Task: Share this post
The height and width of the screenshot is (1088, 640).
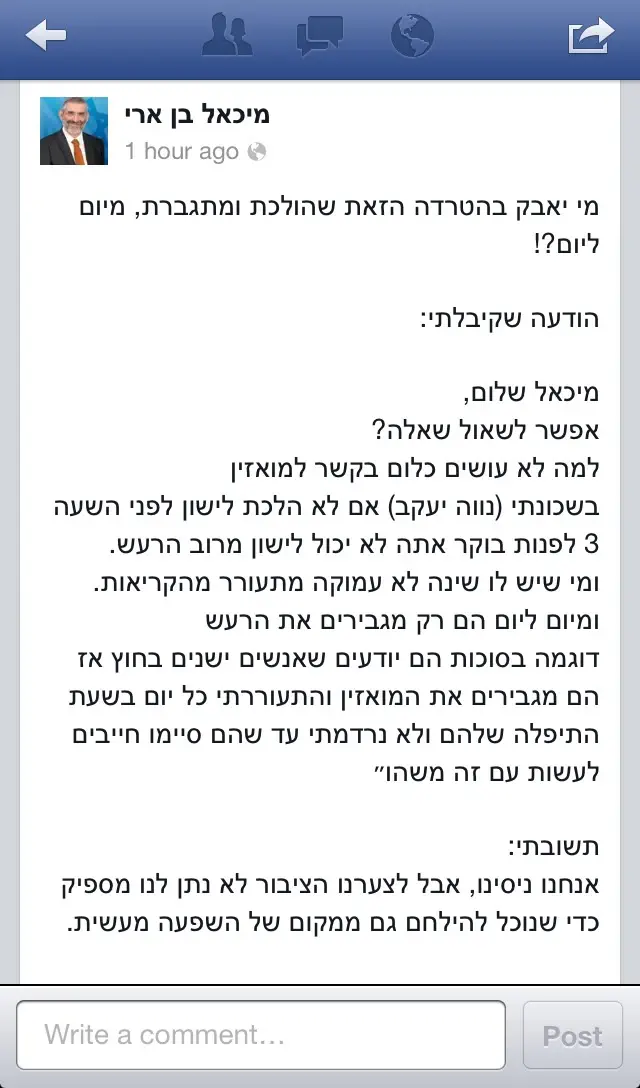Action: [590, 36]
